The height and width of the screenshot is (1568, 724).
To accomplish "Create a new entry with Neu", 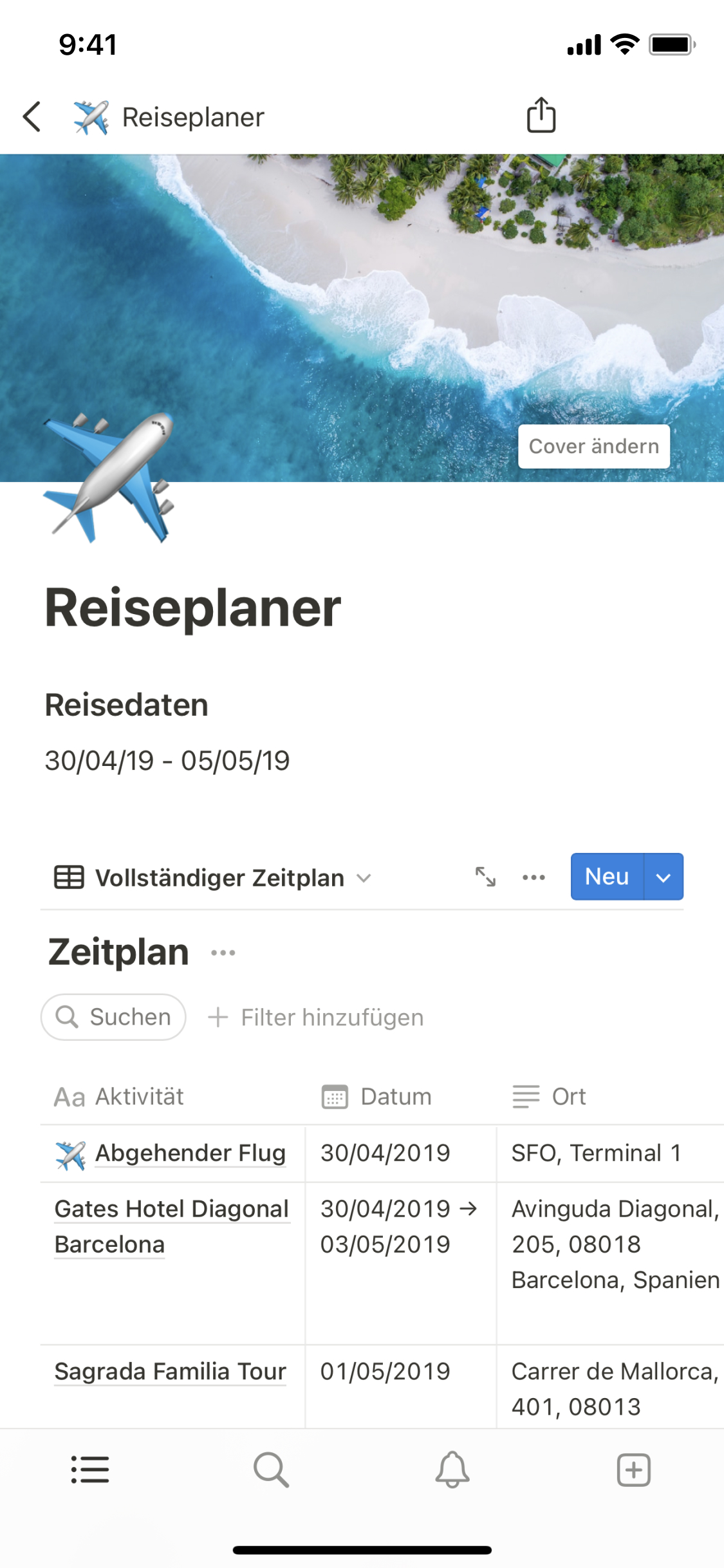I will pos(606,877).
